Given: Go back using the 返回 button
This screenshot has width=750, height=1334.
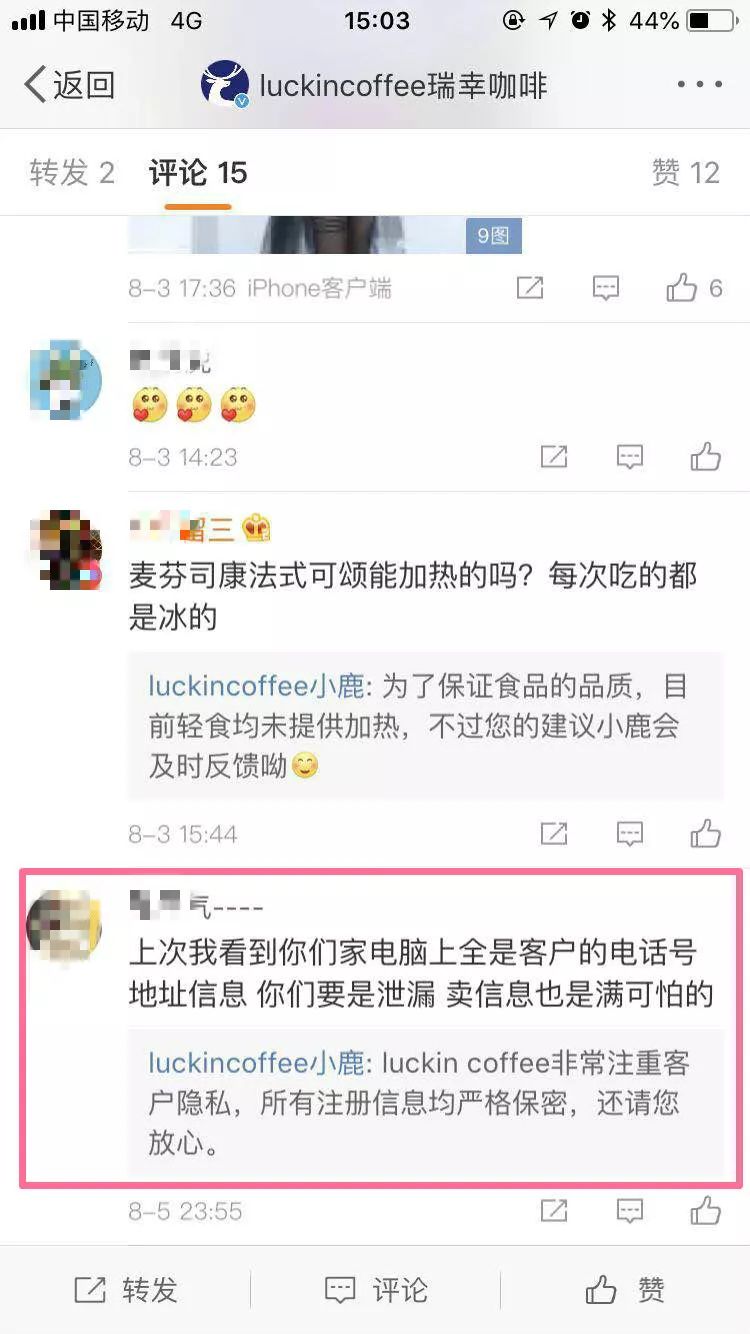Looking at the screenshot, I should [x=68, y=85].
